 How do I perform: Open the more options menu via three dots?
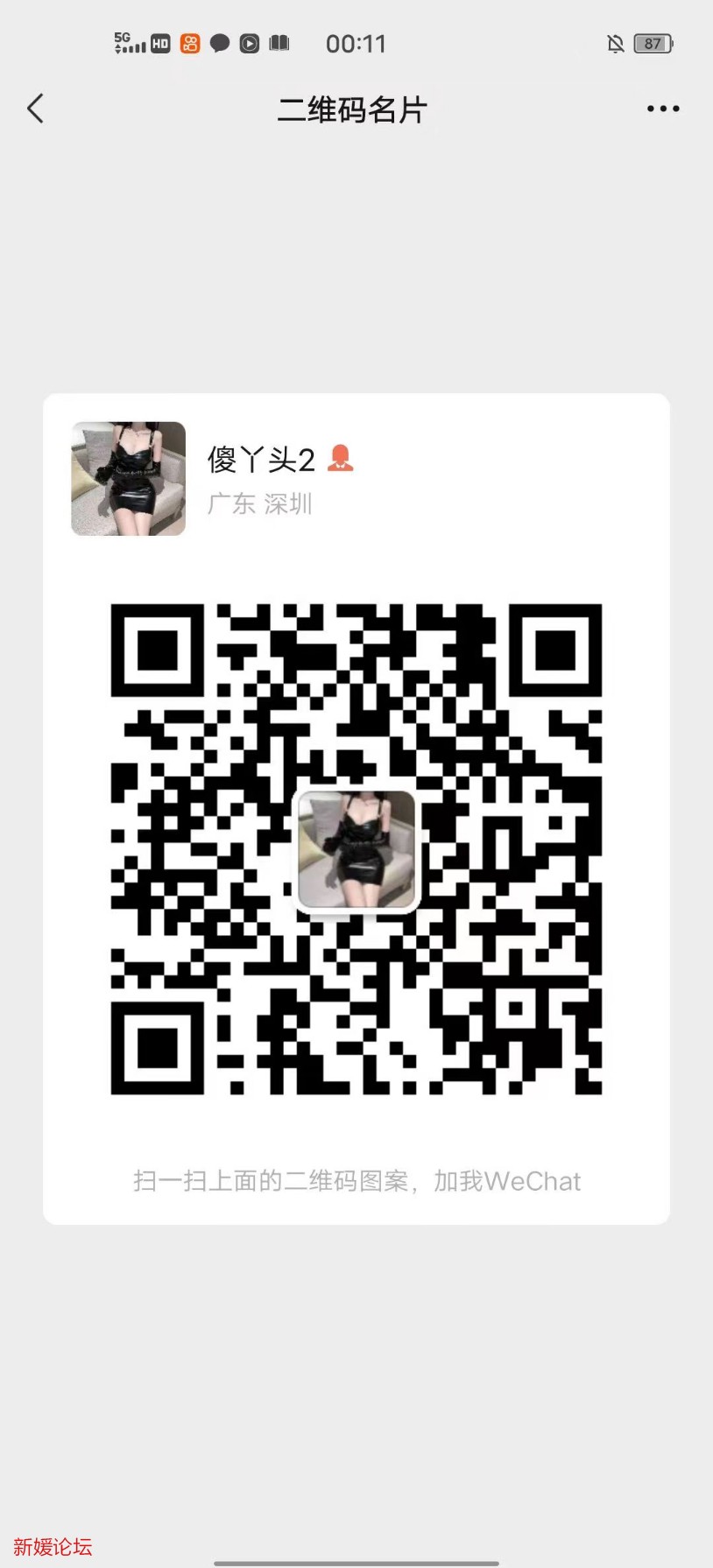coord(661,108)
